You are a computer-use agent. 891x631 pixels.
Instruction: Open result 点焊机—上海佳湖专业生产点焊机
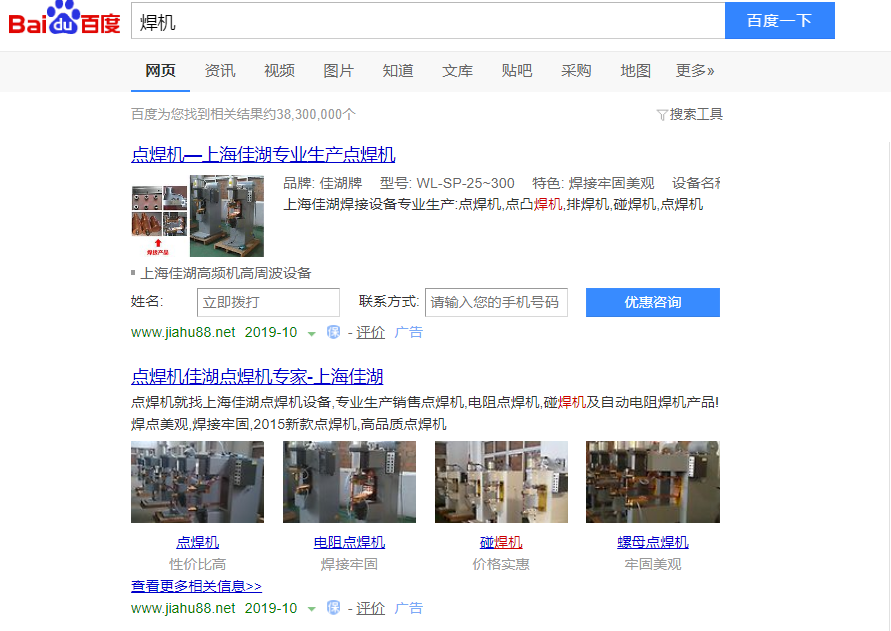(263, 155)
